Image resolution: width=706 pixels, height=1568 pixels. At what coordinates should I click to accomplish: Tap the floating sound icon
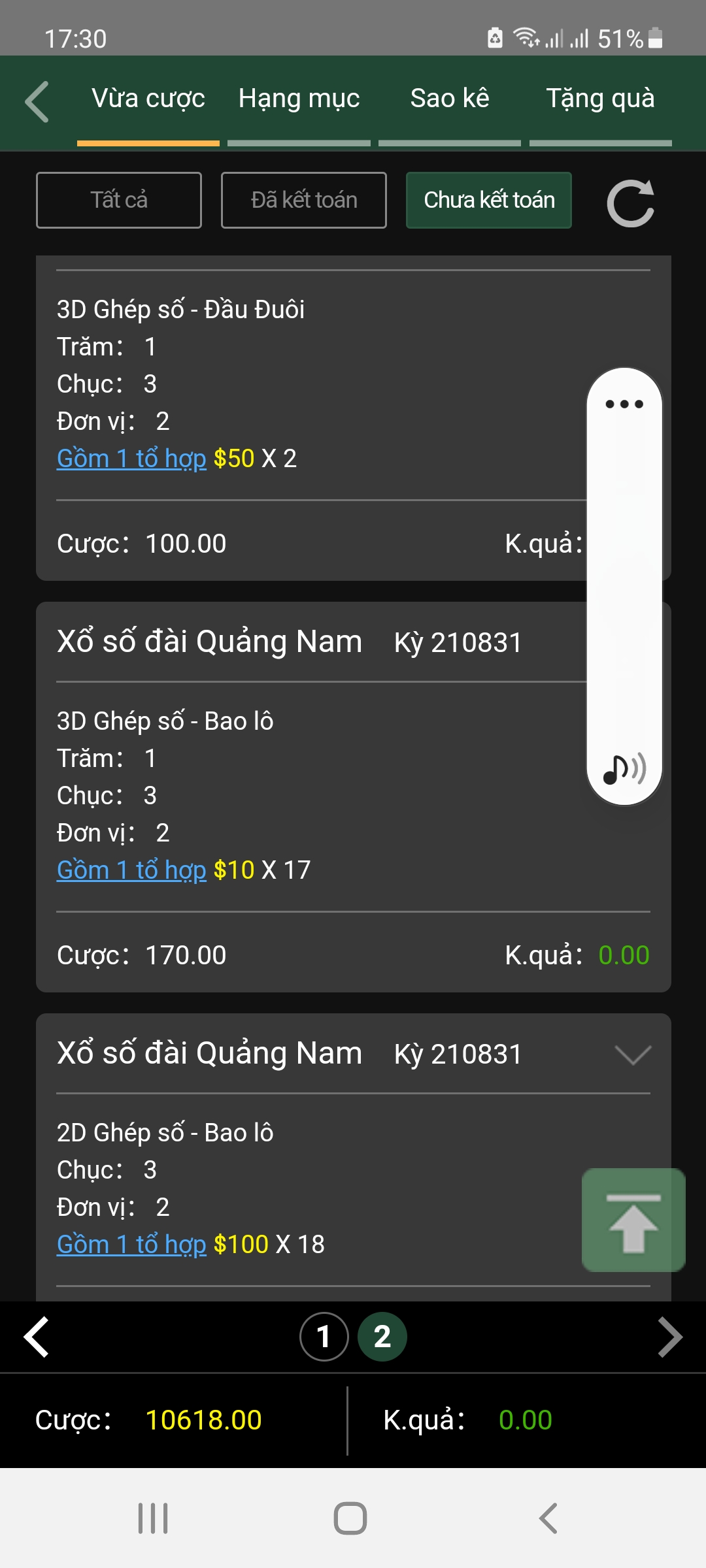[624, 769]
